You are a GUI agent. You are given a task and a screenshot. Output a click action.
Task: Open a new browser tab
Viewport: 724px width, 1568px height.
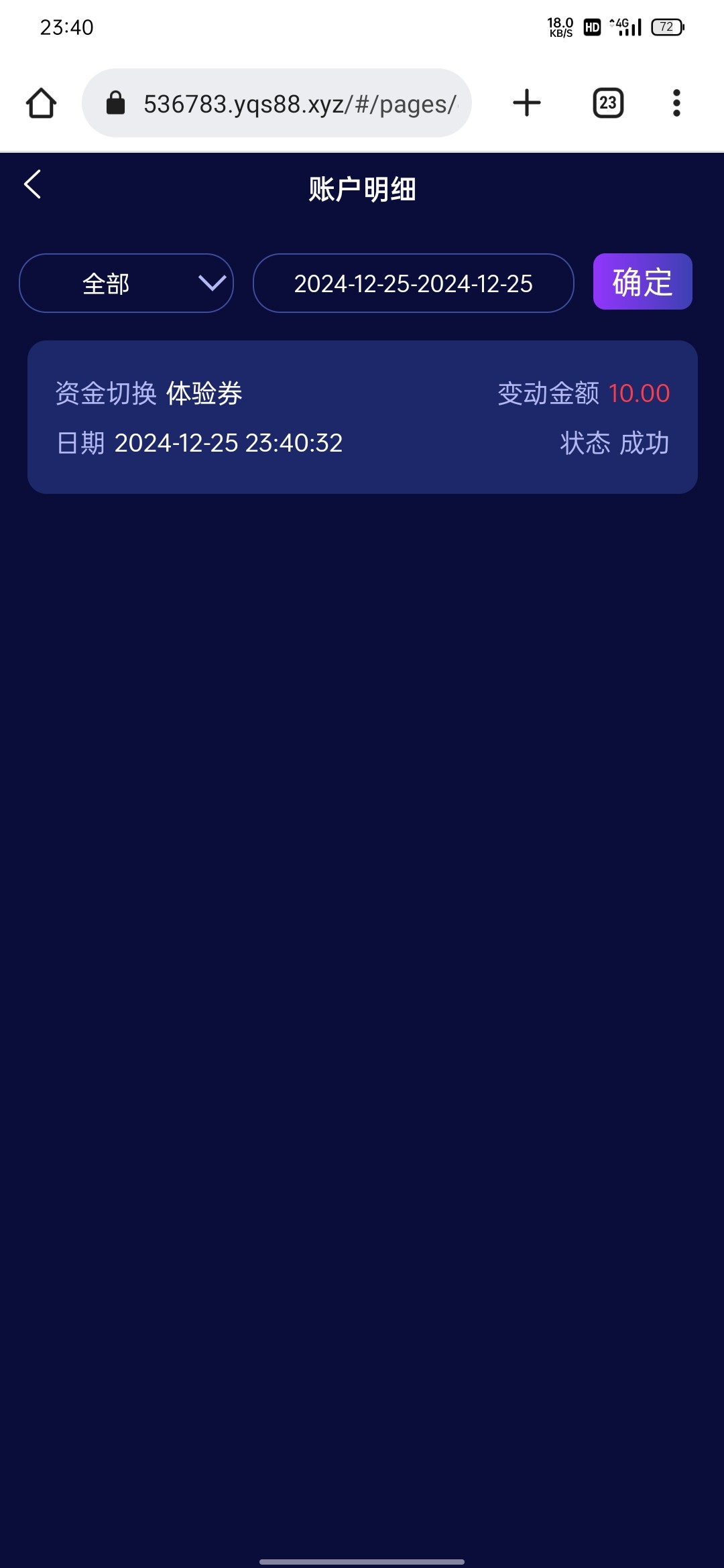527,103
